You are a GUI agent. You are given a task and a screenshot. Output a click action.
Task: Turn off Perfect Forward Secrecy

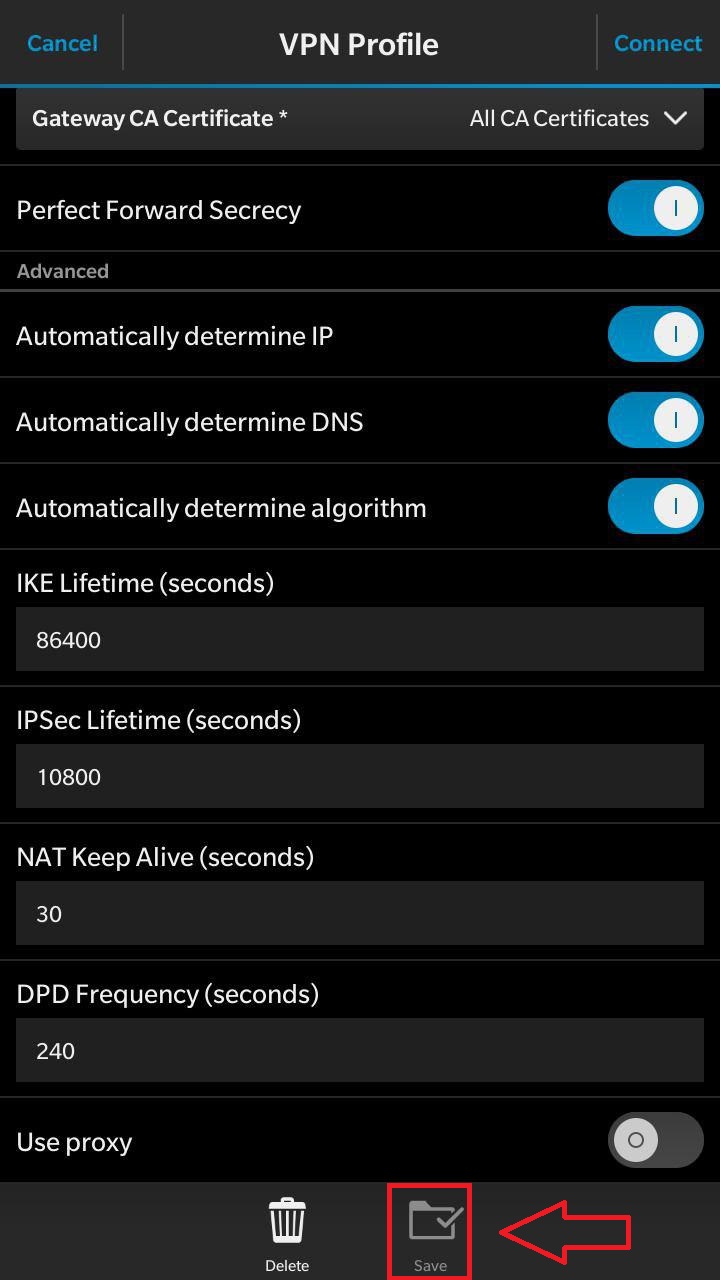point(655,208)
